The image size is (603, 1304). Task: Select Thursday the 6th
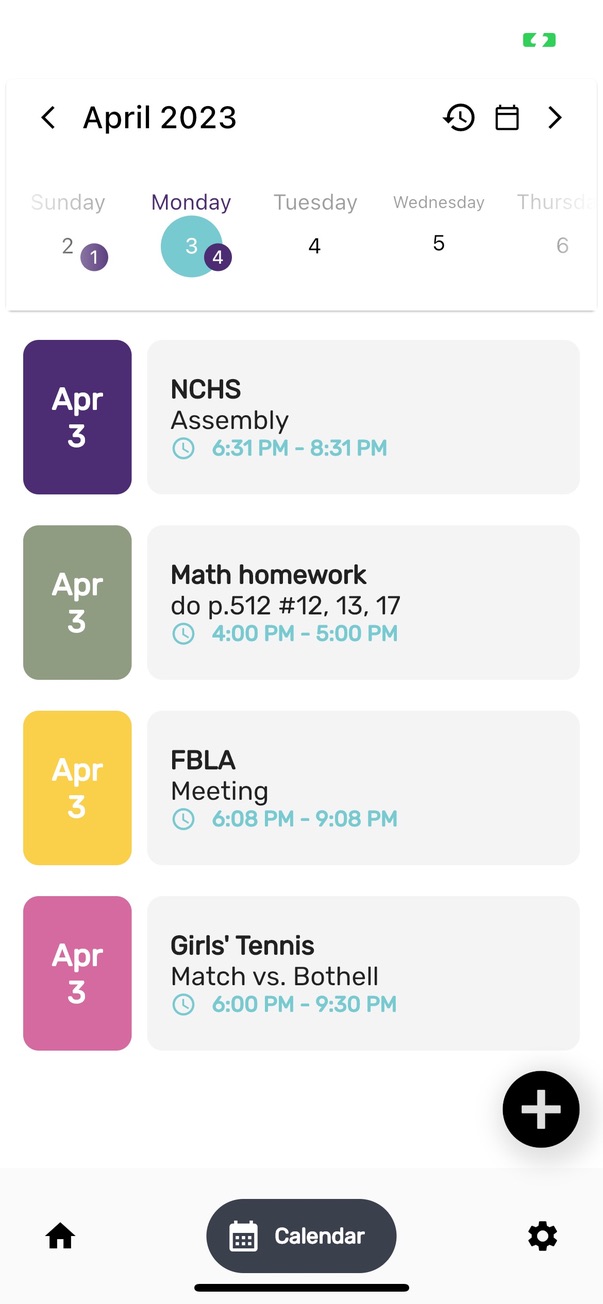tap(562, 245)
